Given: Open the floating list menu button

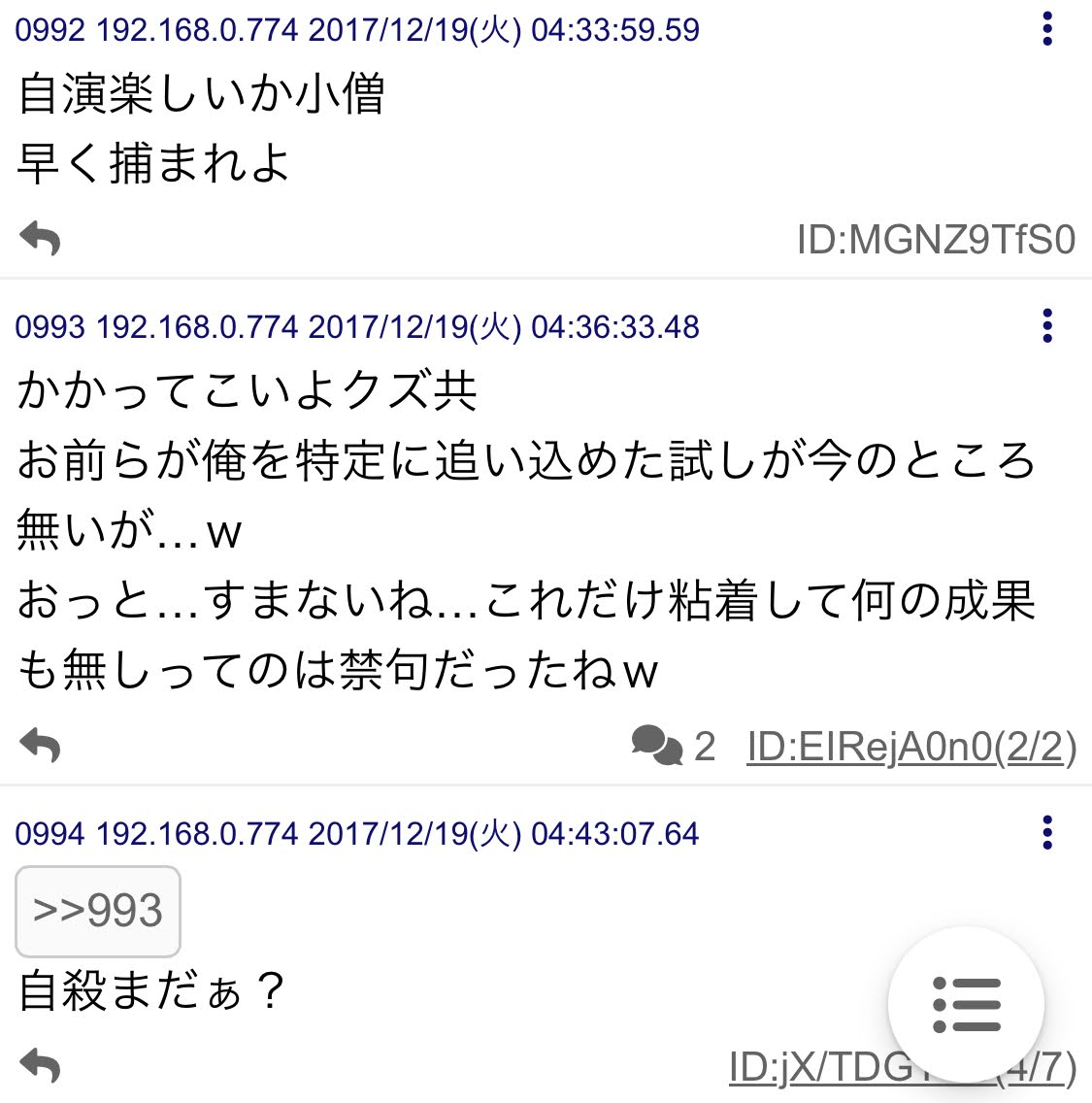Looking at the screenshot, I should point(966,1004).
